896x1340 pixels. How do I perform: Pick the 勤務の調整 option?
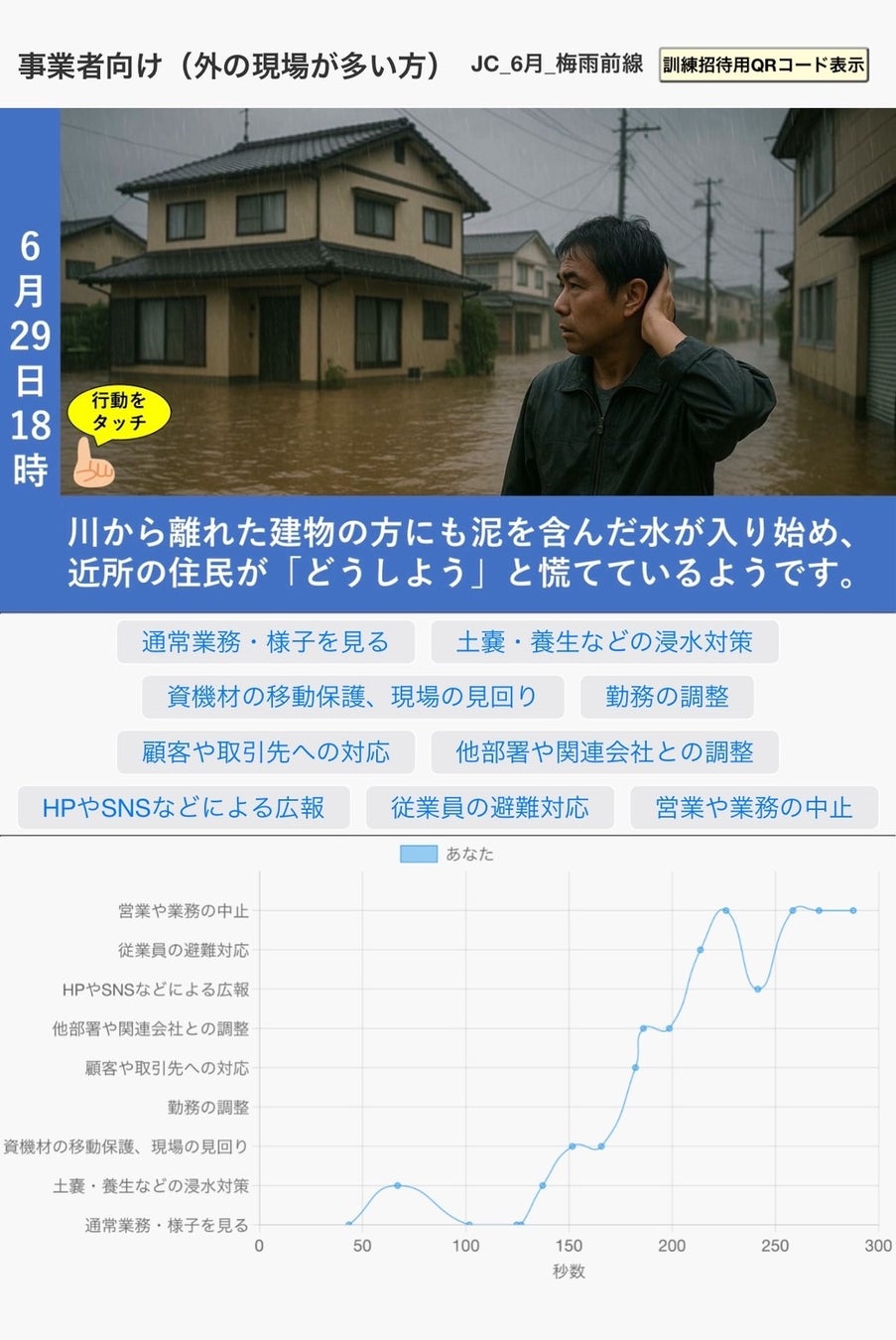tap(667, 697)
